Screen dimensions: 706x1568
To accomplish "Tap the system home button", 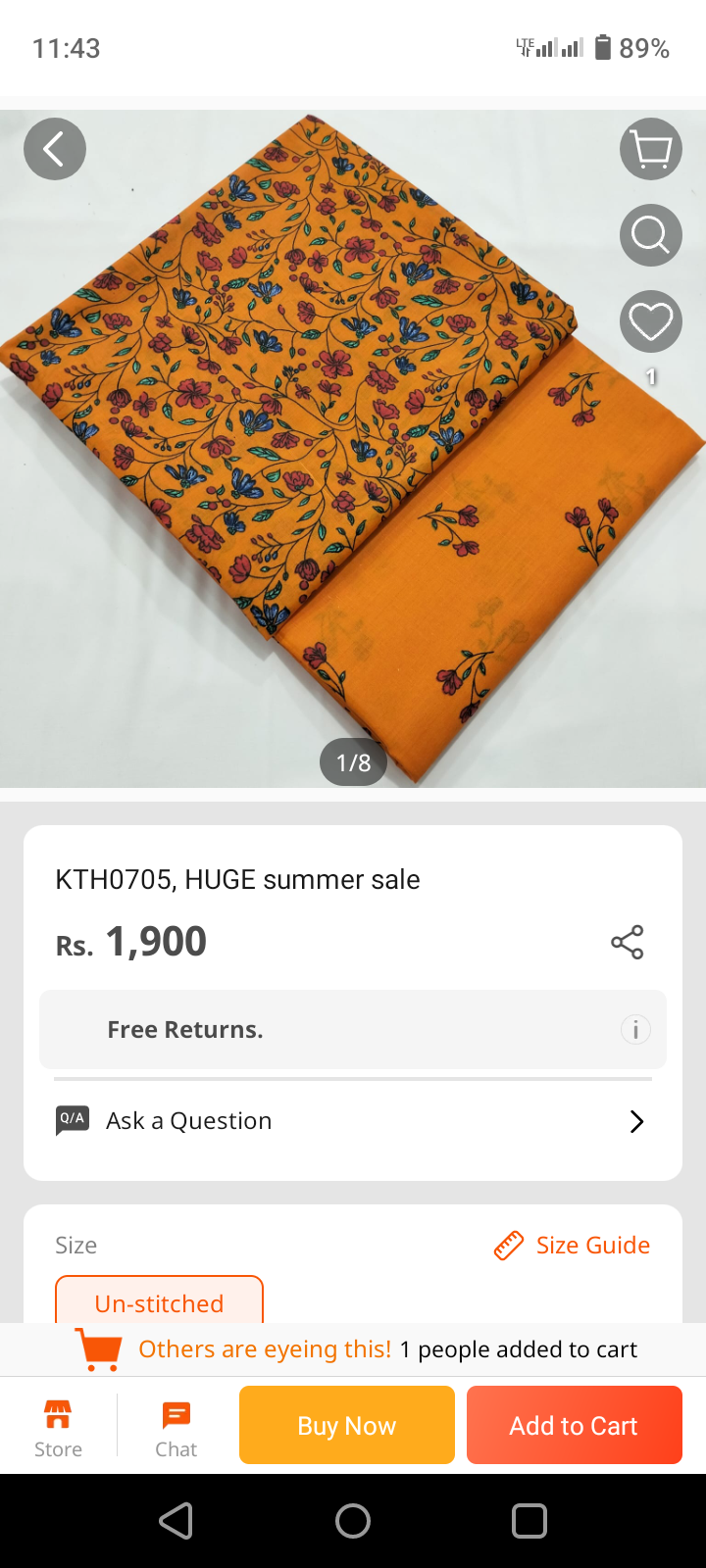I will tap(353, 1521).
